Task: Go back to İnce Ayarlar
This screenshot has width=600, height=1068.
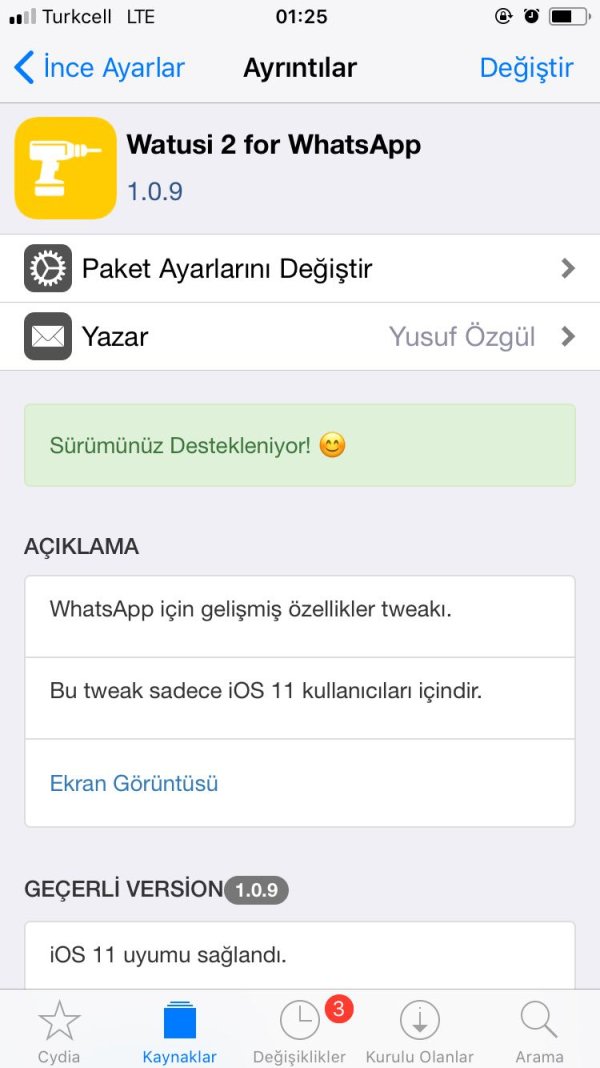Action: click(100, 68)
